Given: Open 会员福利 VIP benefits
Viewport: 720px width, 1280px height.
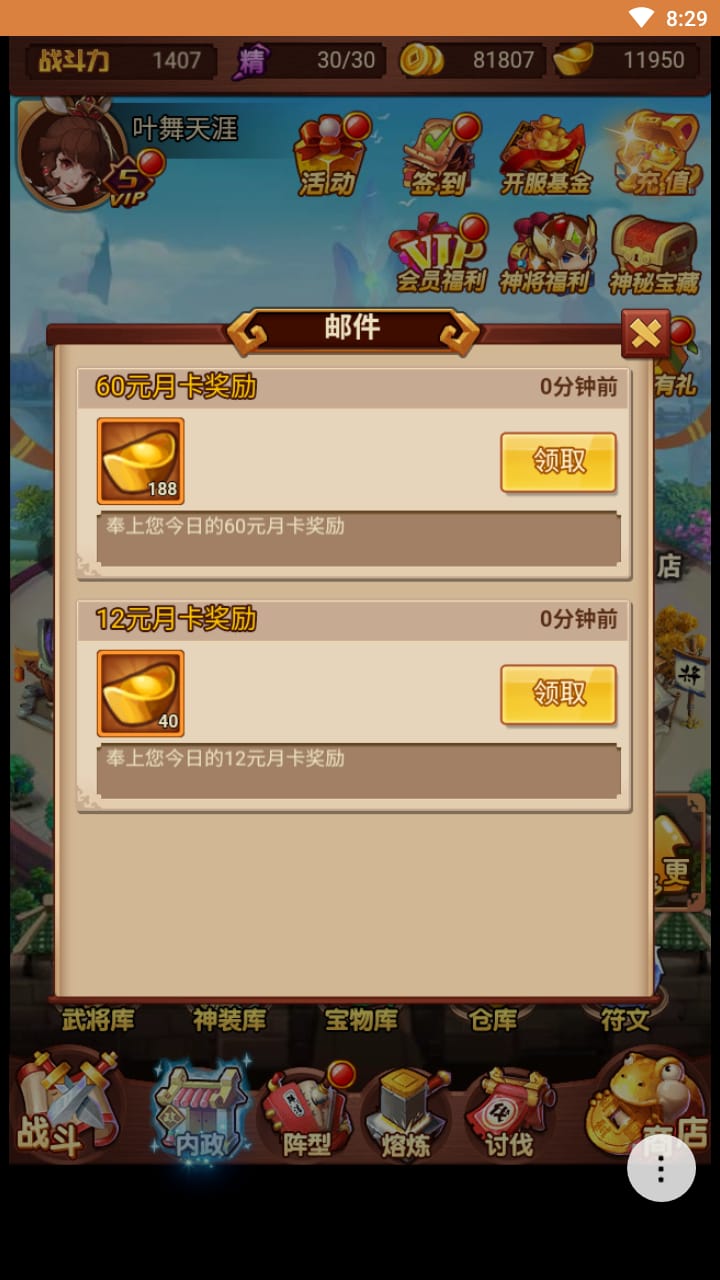Looking at the screenshot, I should pos(440,255).
